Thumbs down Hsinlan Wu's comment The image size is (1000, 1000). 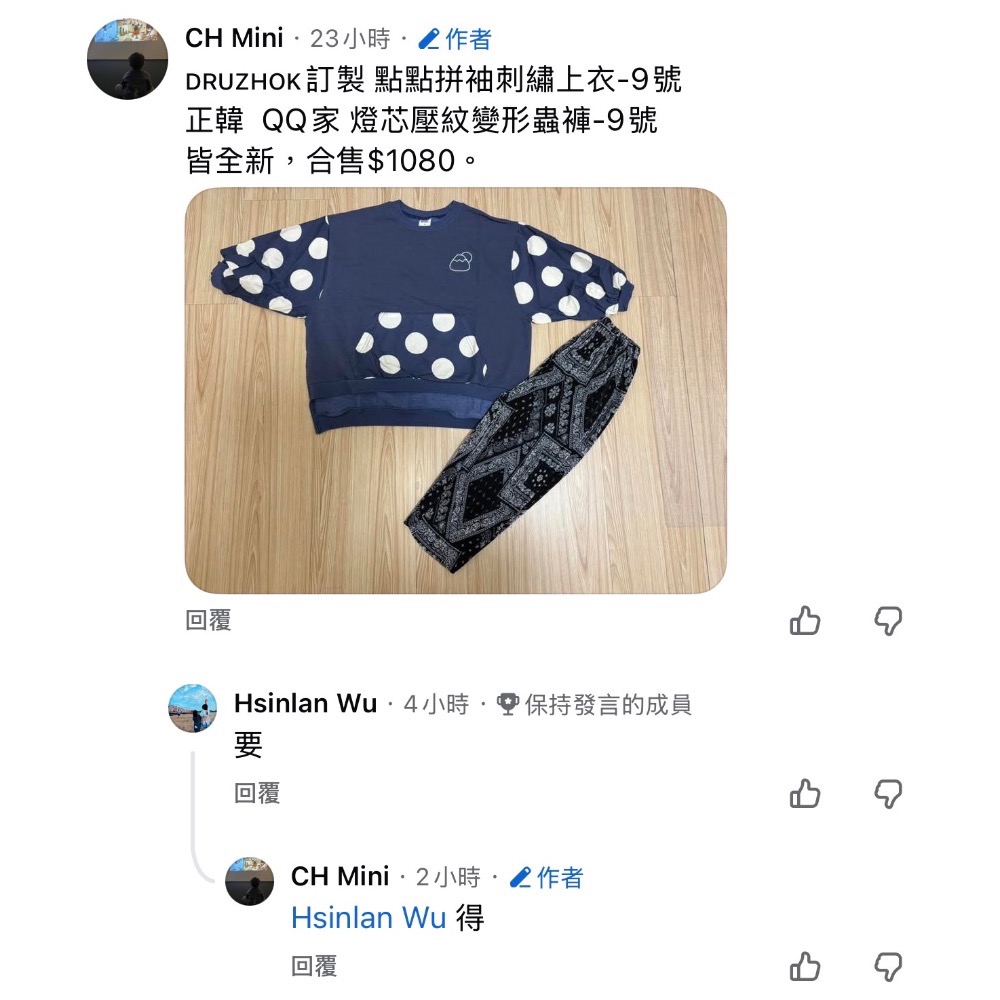pos(888,794)
